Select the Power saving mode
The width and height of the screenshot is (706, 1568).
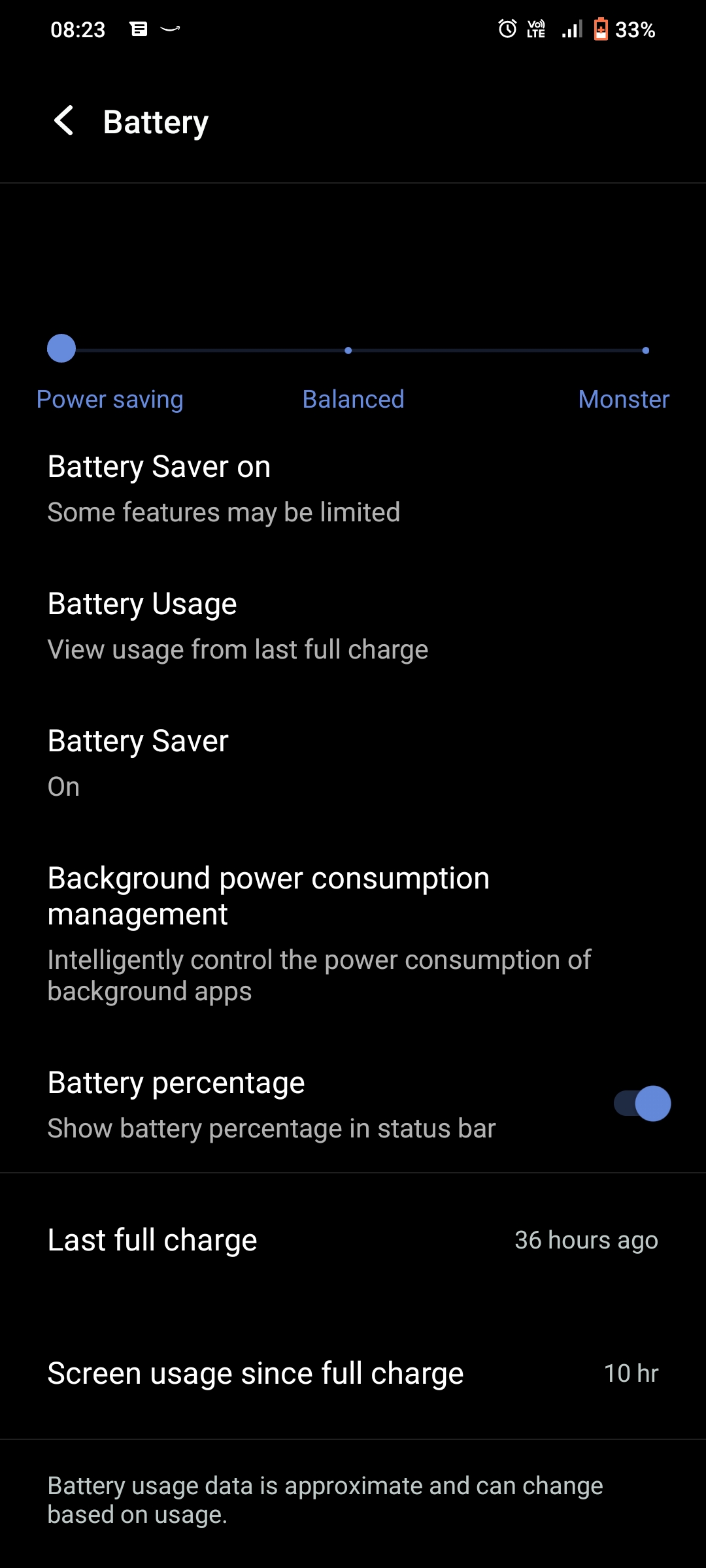click(x=61, y=349)
